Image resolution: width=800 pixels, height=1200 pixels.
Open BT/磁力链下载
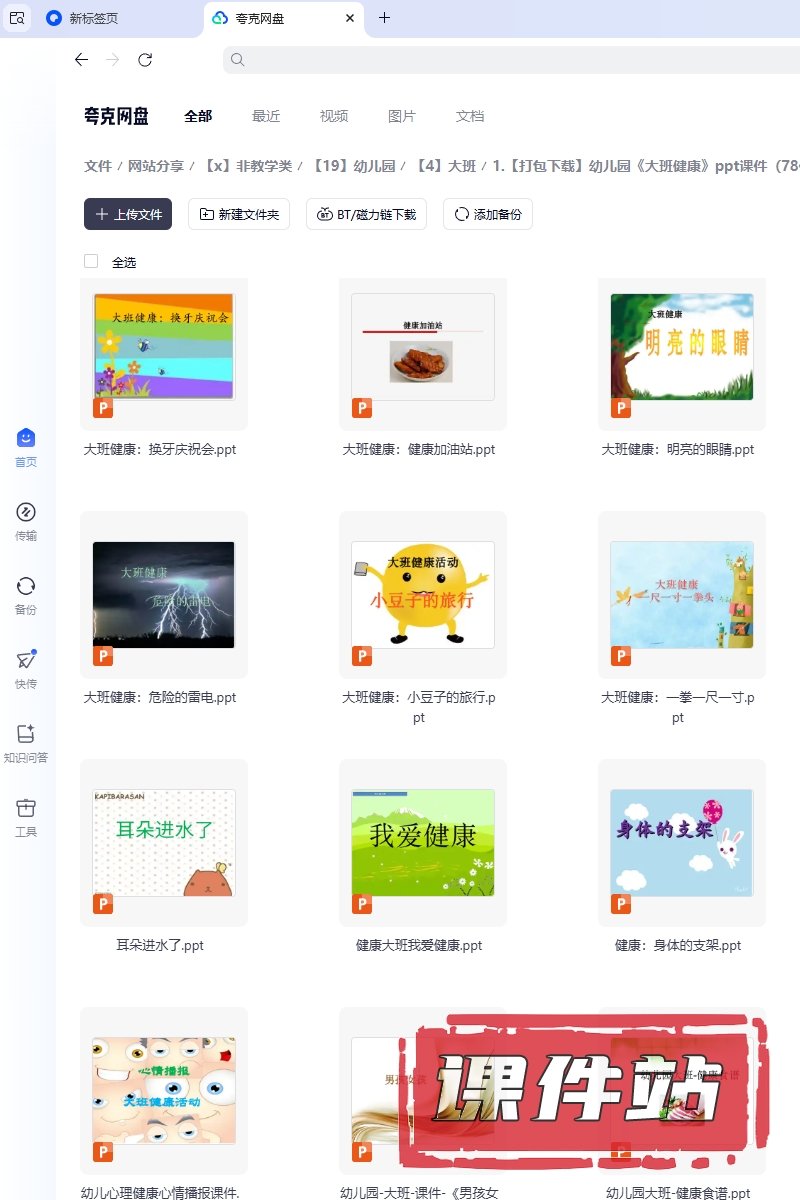coord(366,214)
